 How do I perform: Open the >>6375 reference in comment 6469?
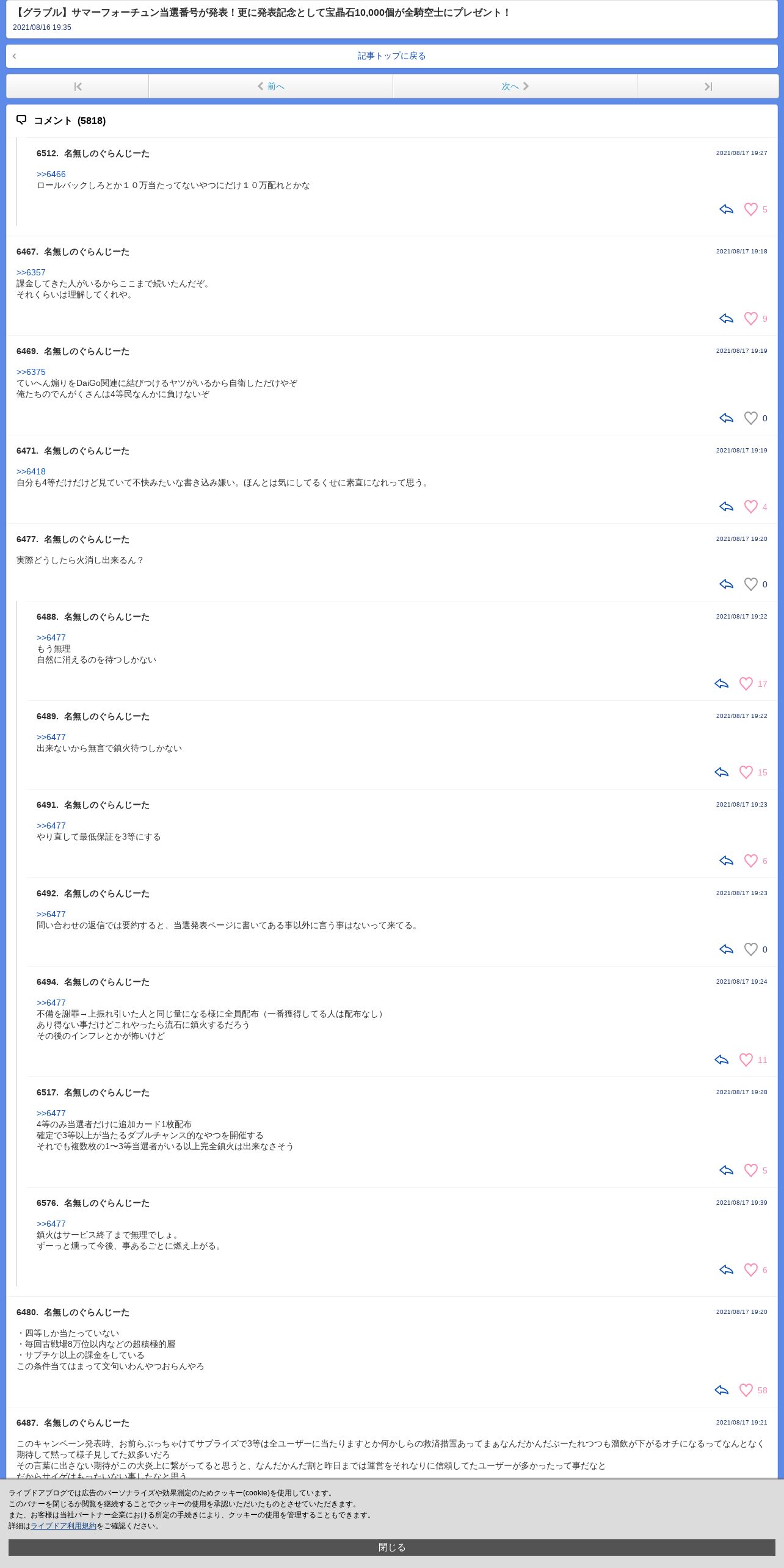[x=31, y=372]
